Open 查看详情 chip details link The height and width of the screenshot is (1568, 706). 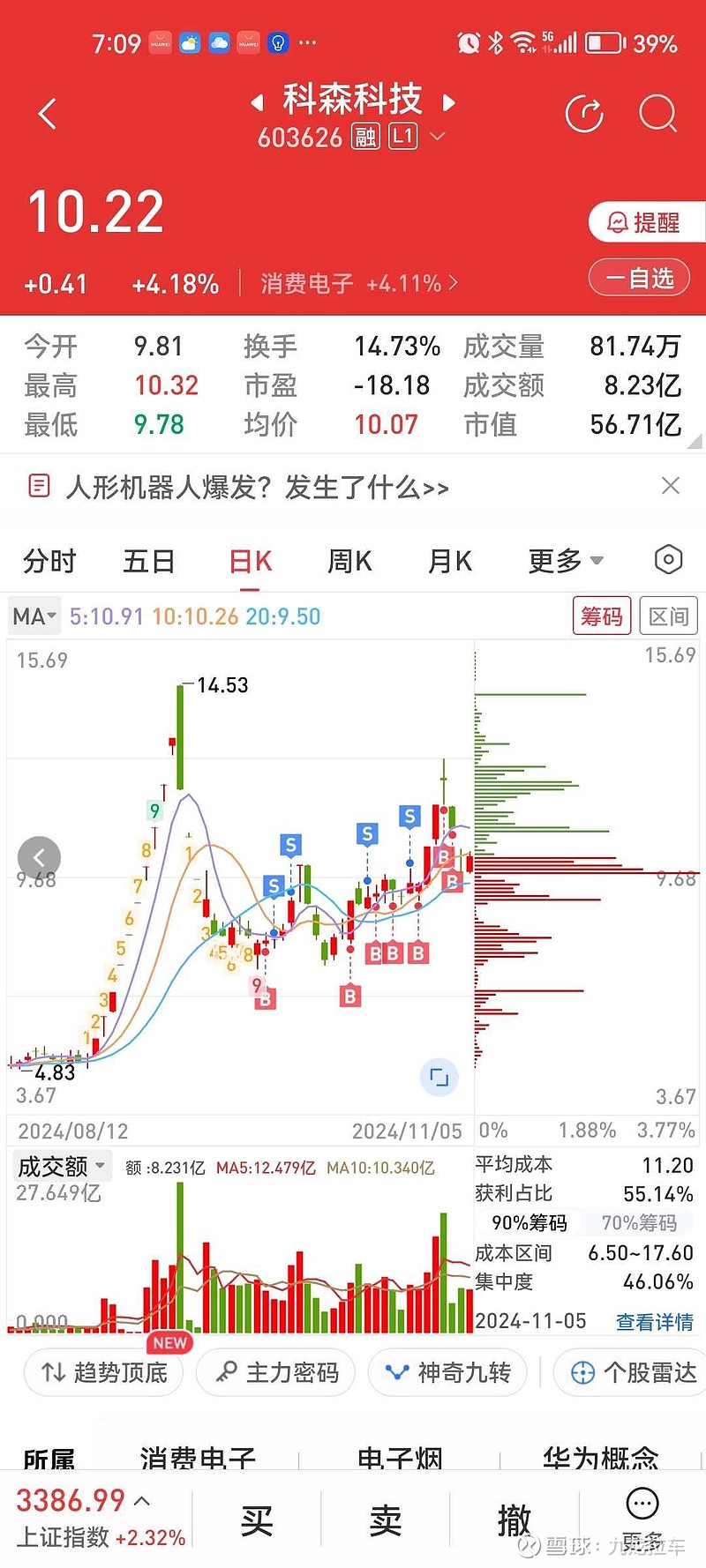(654, 1321)
